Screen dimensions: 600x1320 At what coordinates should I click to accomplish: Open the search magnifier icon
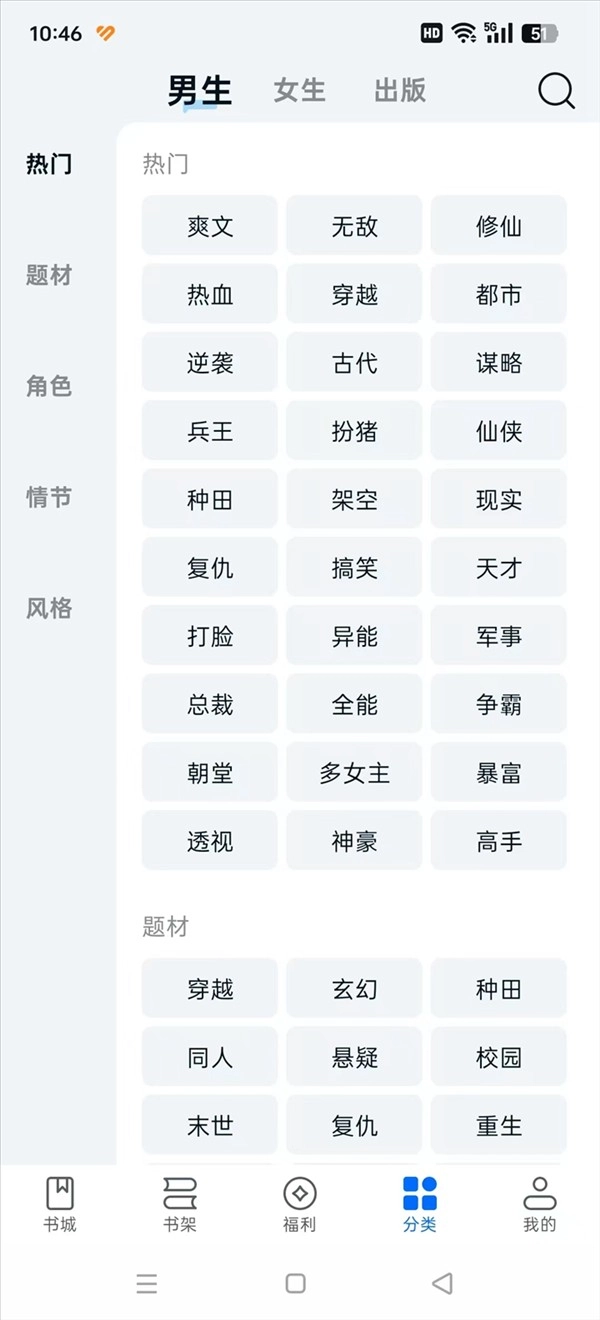pos(556,91)
